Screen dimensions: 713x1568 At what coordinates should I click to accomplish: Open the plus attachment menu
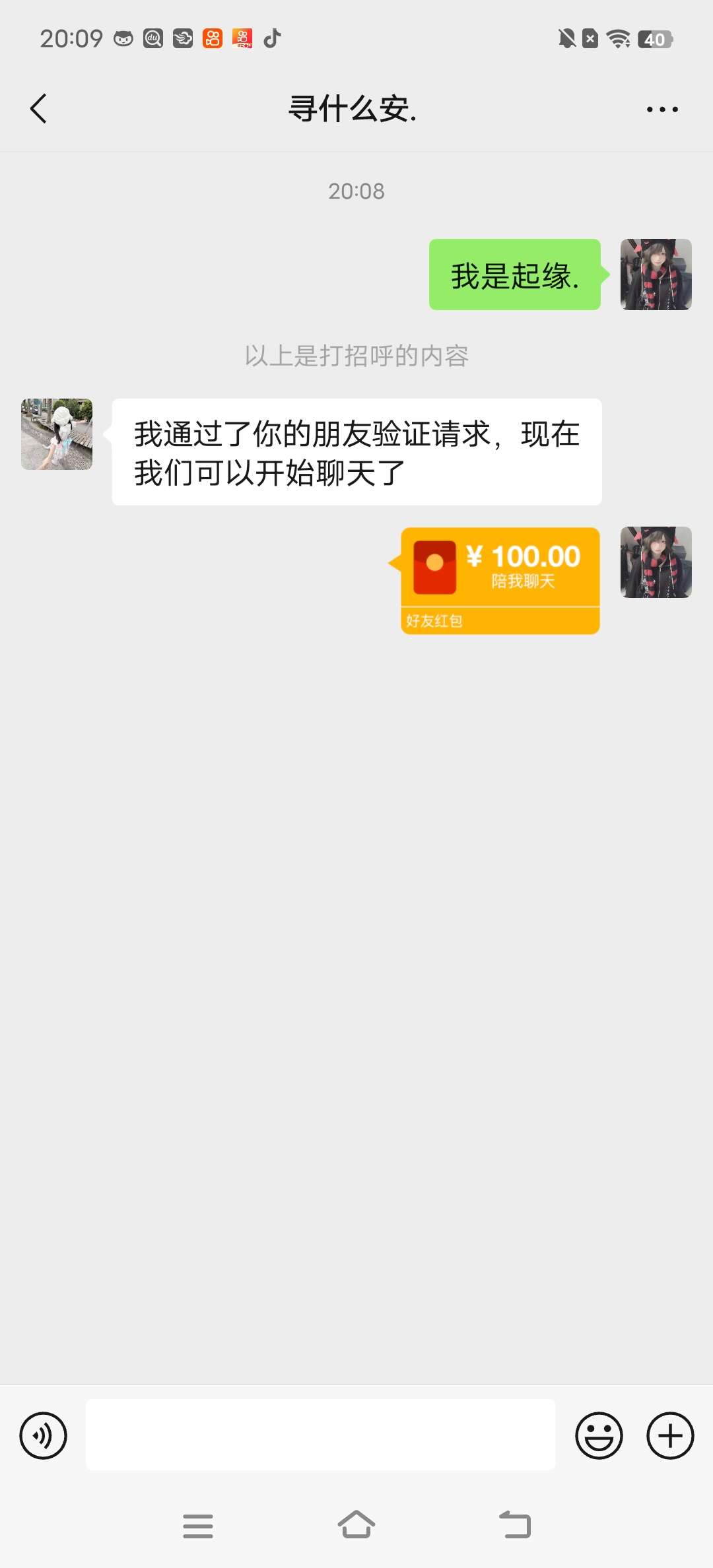pyautogui.click(x=670, y=1435)
